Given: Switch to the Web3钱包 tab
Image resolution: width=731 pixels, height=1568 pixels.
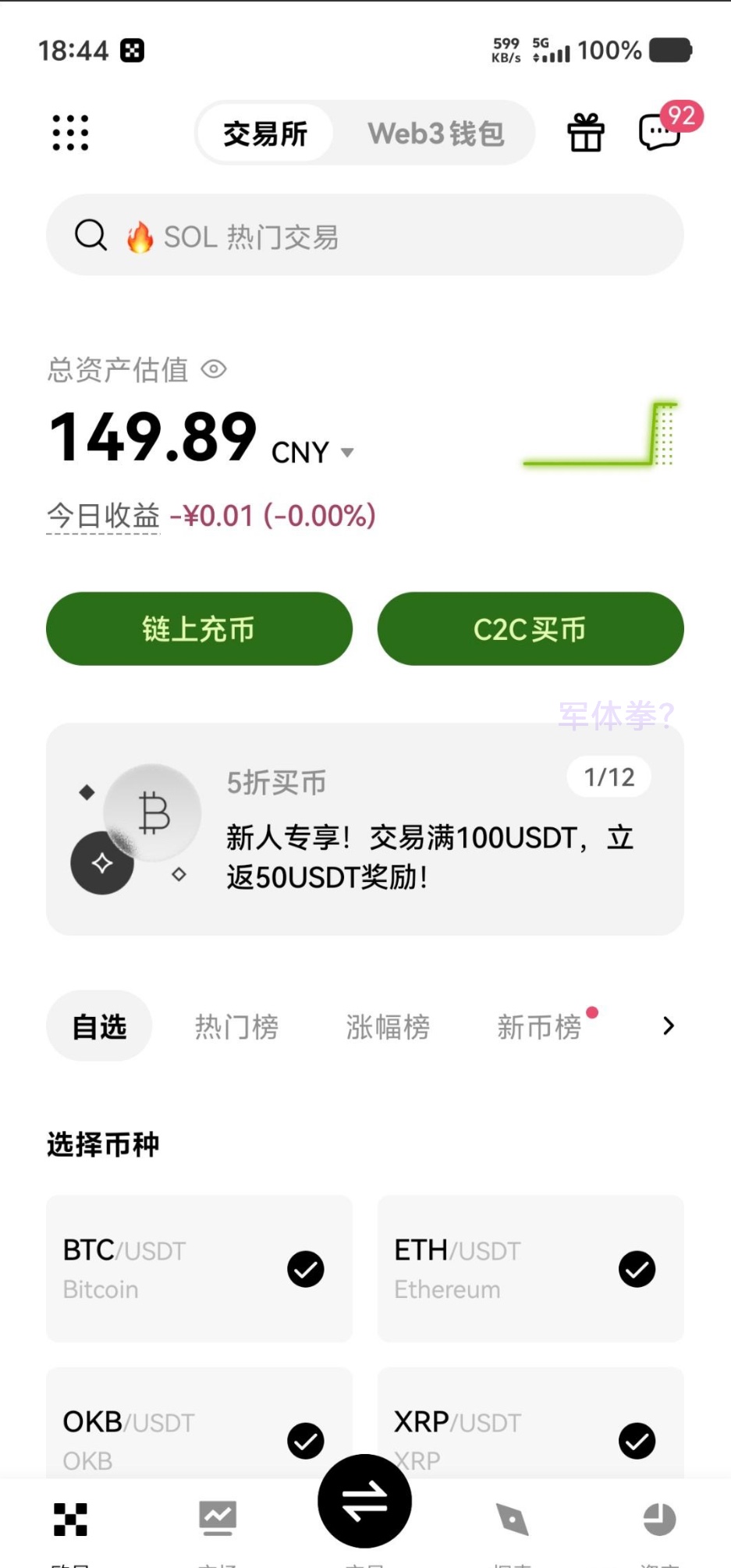Looking at the screenshot, I should click(x=435, y=133).
